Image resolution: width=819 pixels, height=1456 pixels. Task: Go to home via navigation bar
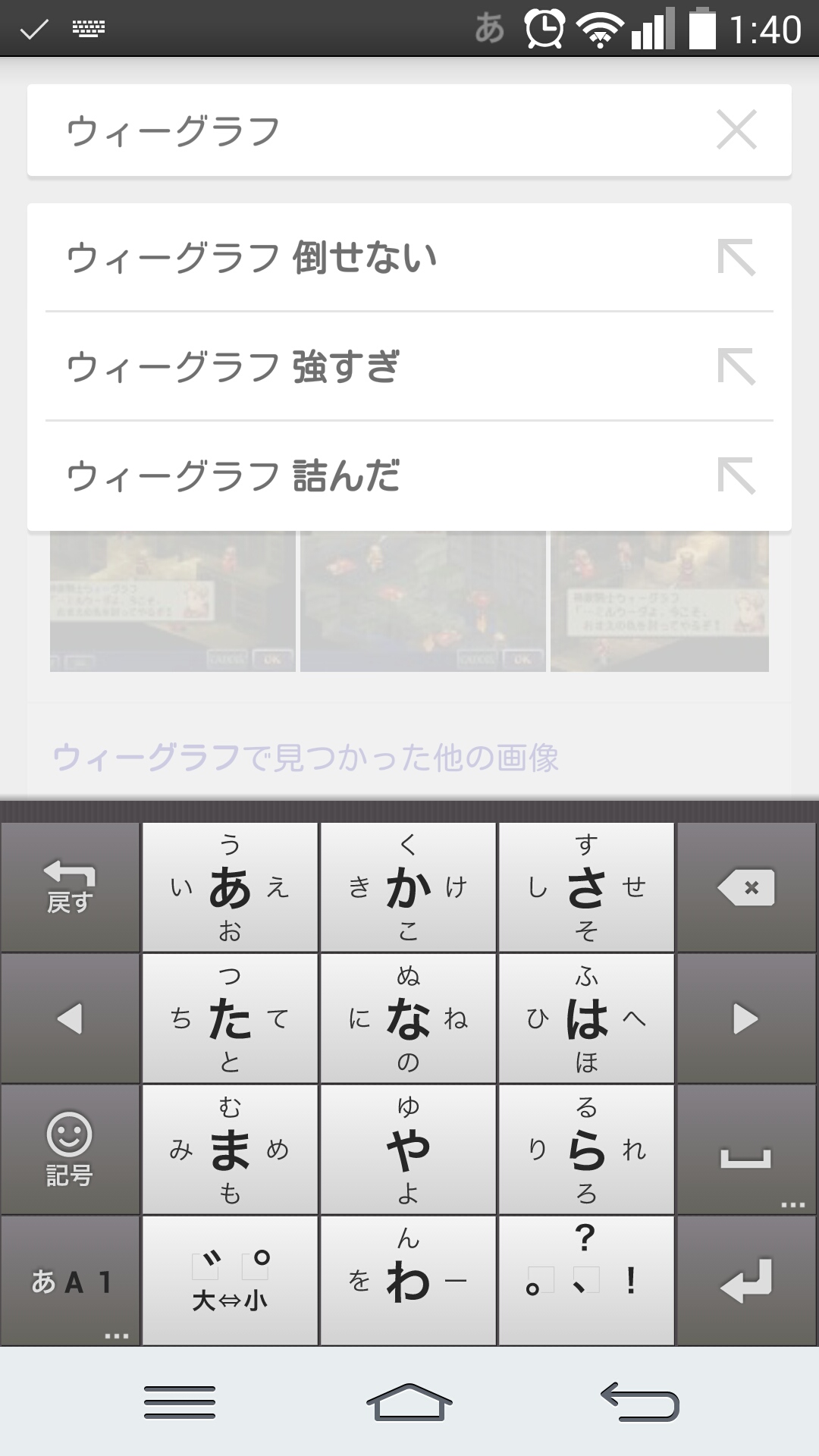(x=409, y=1401)
